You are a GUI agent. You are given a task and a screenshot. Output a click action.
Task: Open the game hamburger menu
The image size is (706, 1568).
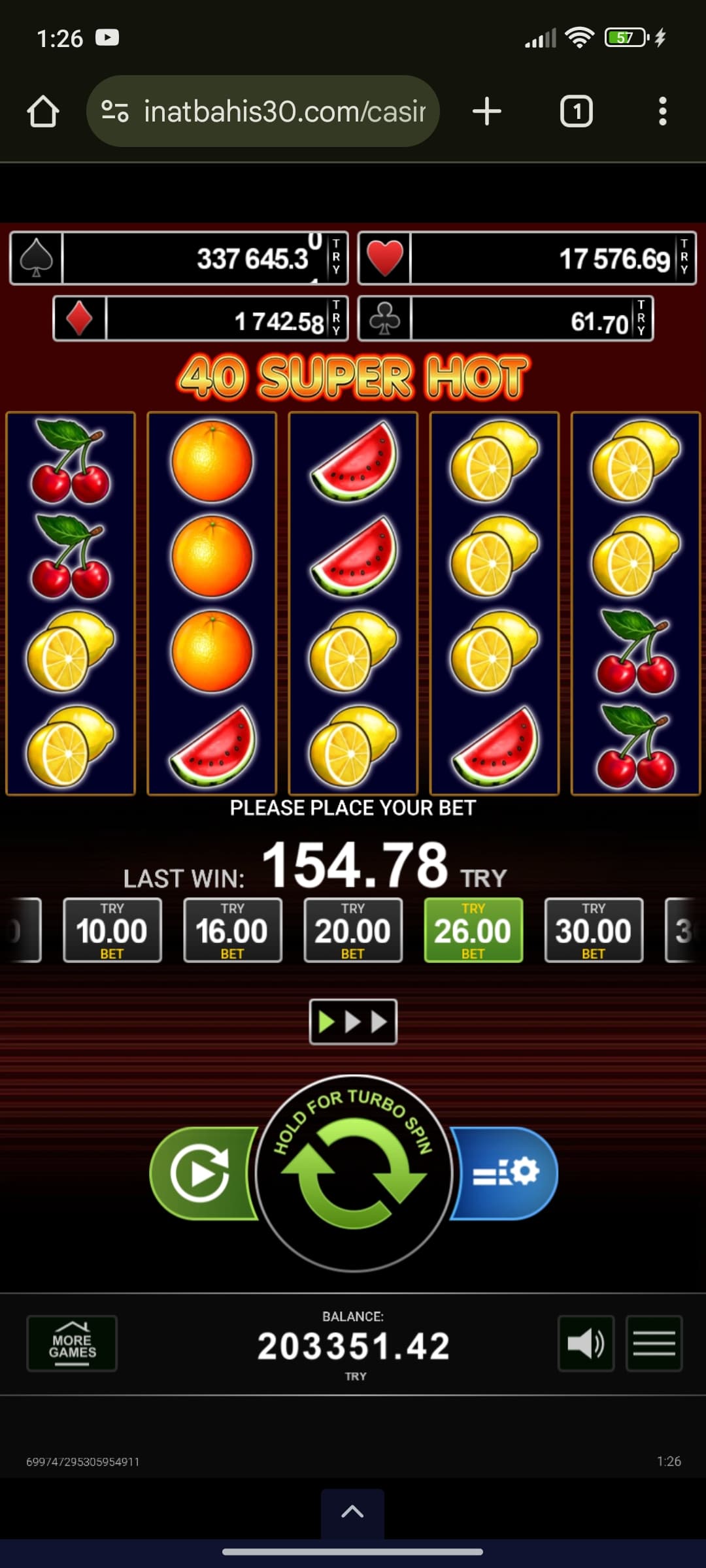654,1343
